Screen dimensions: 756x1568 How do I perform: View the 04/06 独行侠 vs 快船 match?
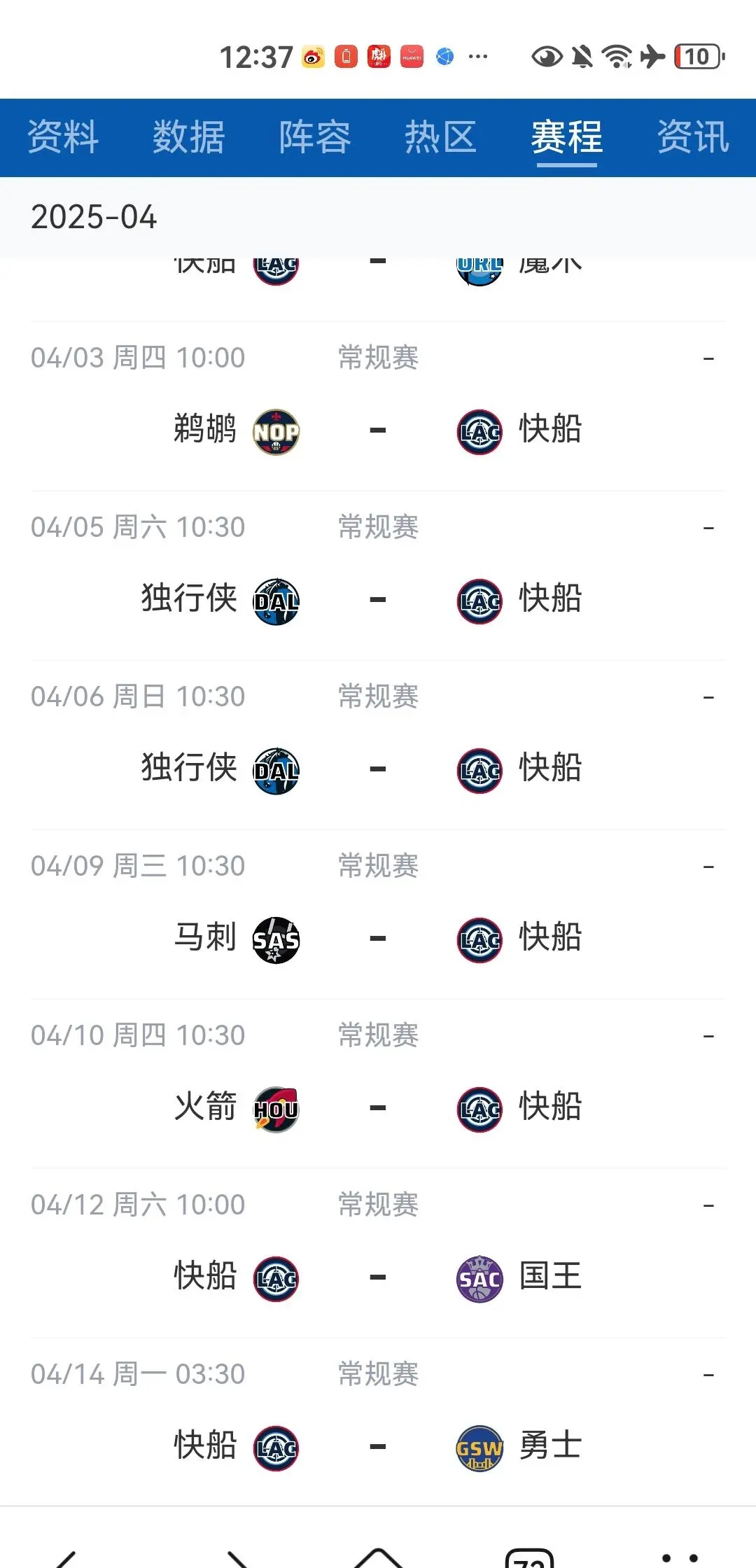pos(378,745)
